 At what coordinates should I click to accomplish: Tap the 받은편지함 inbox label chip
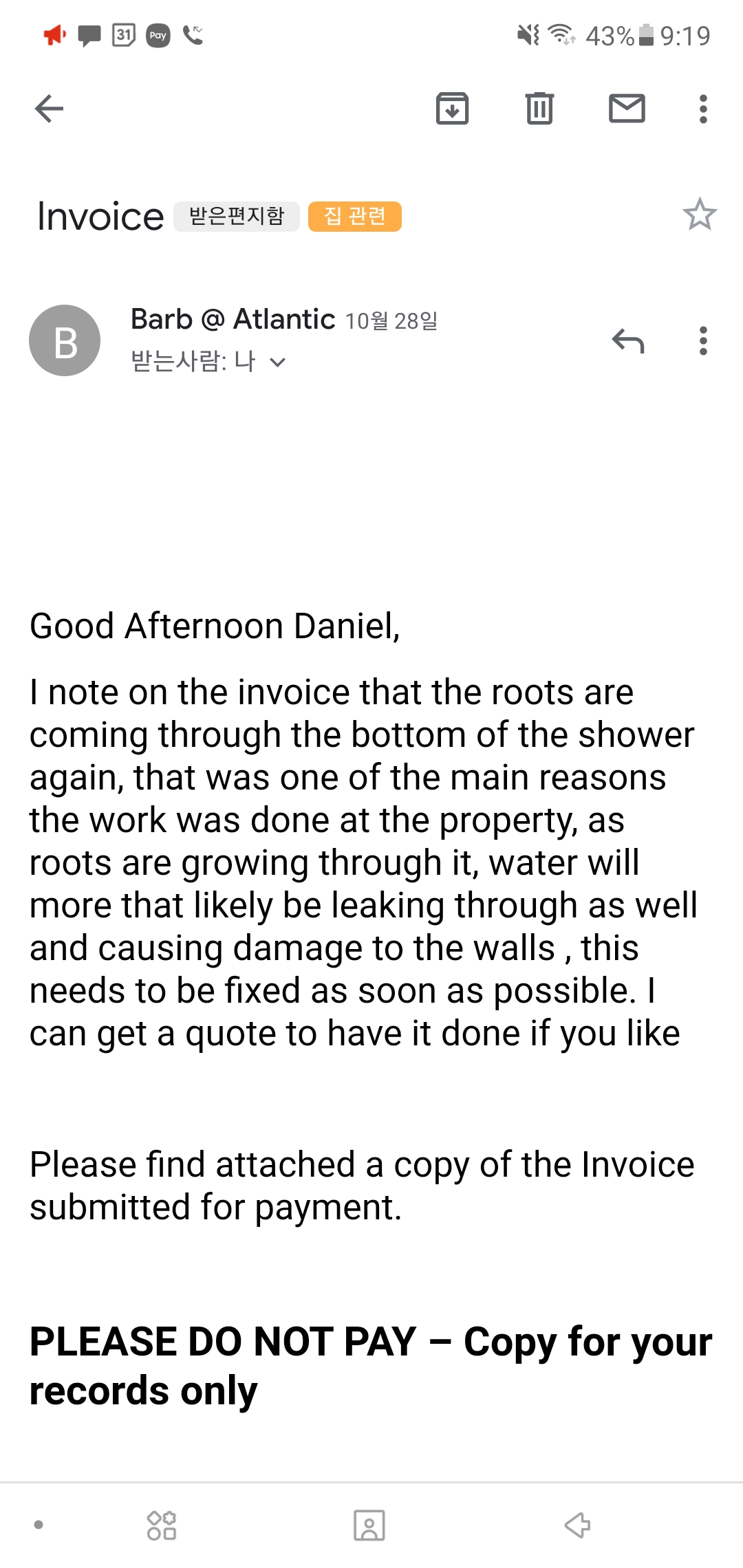[236, 217]
